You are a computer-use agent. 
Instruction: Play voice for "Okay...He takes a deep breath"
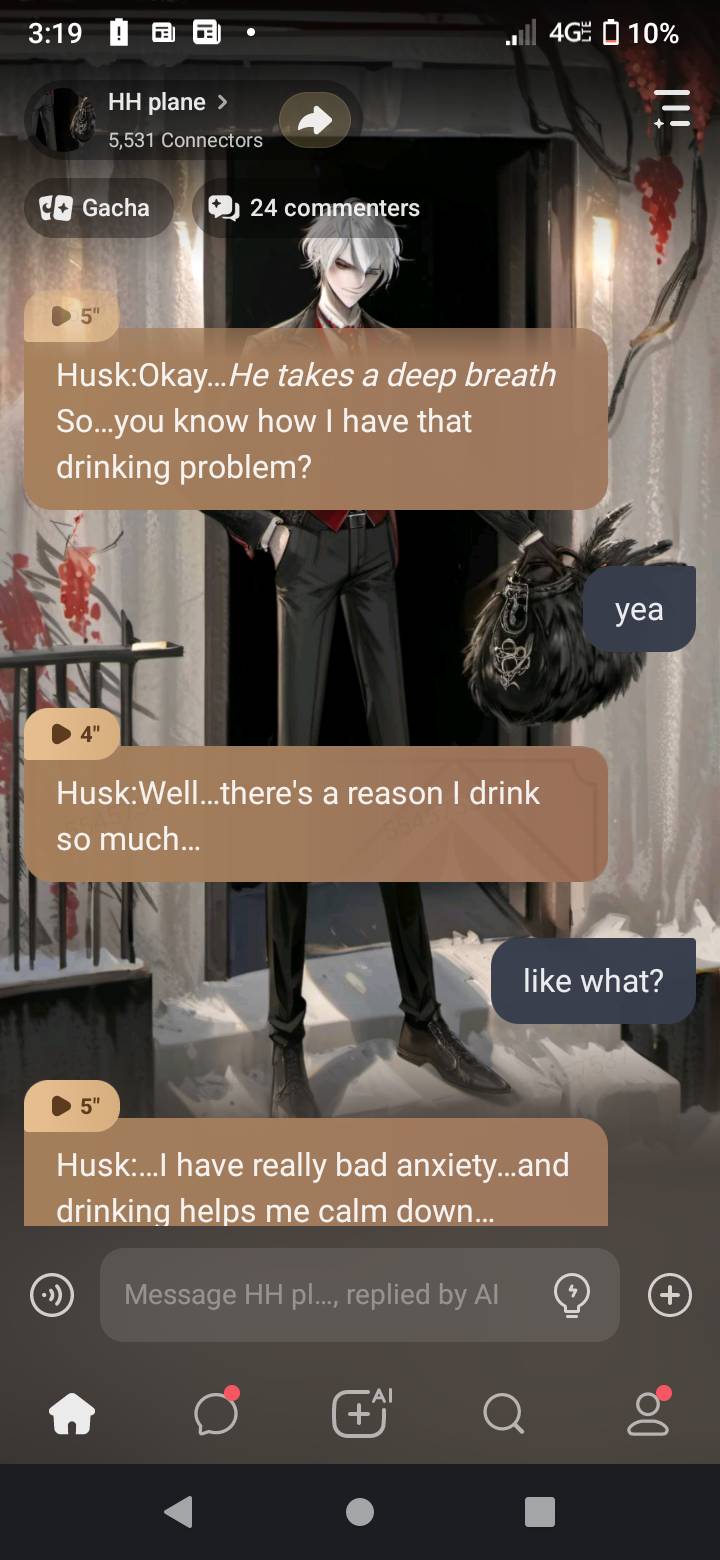point(73,316)
